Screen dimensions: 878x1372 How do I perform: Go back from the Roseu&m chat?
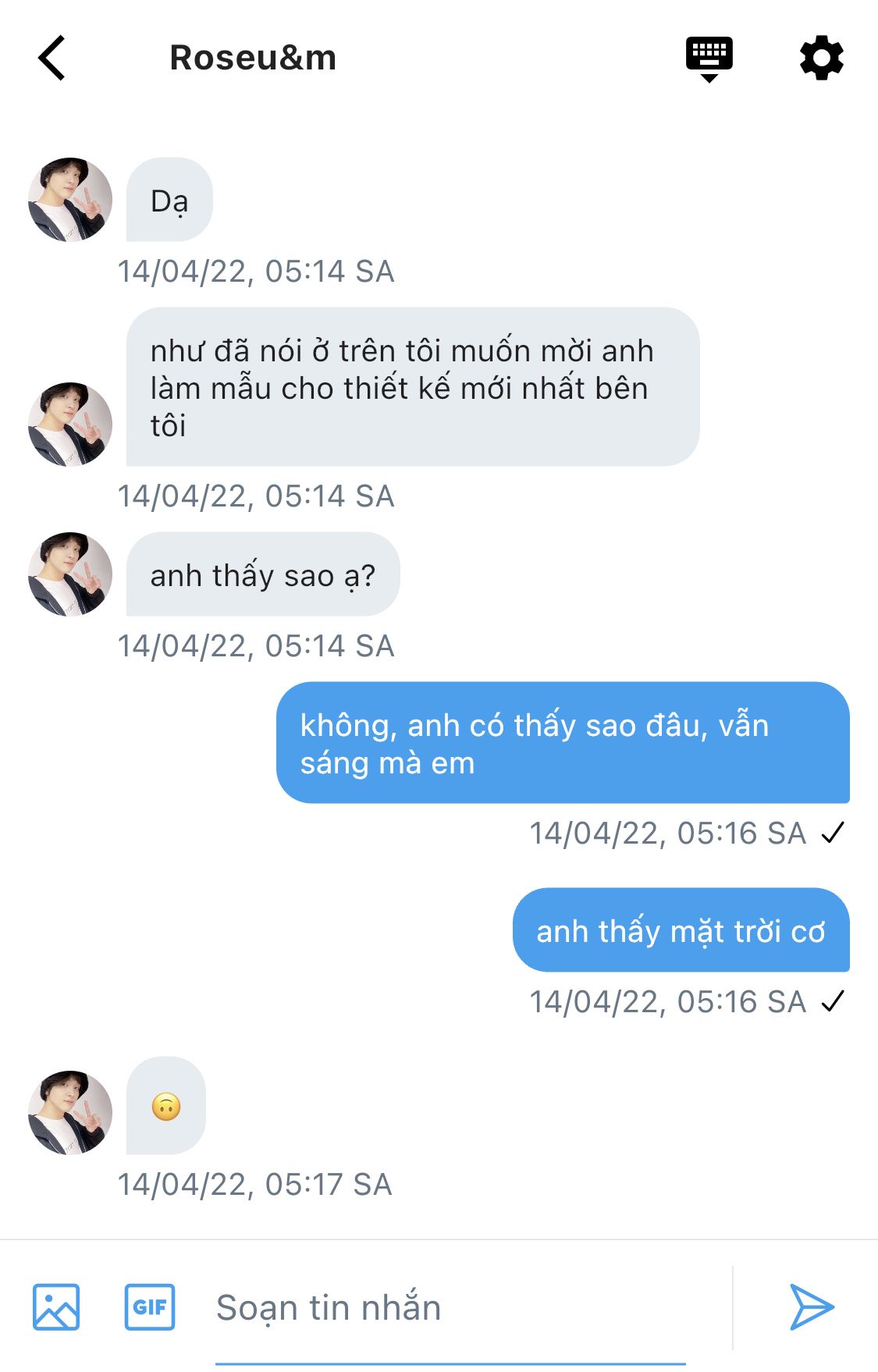52,59
